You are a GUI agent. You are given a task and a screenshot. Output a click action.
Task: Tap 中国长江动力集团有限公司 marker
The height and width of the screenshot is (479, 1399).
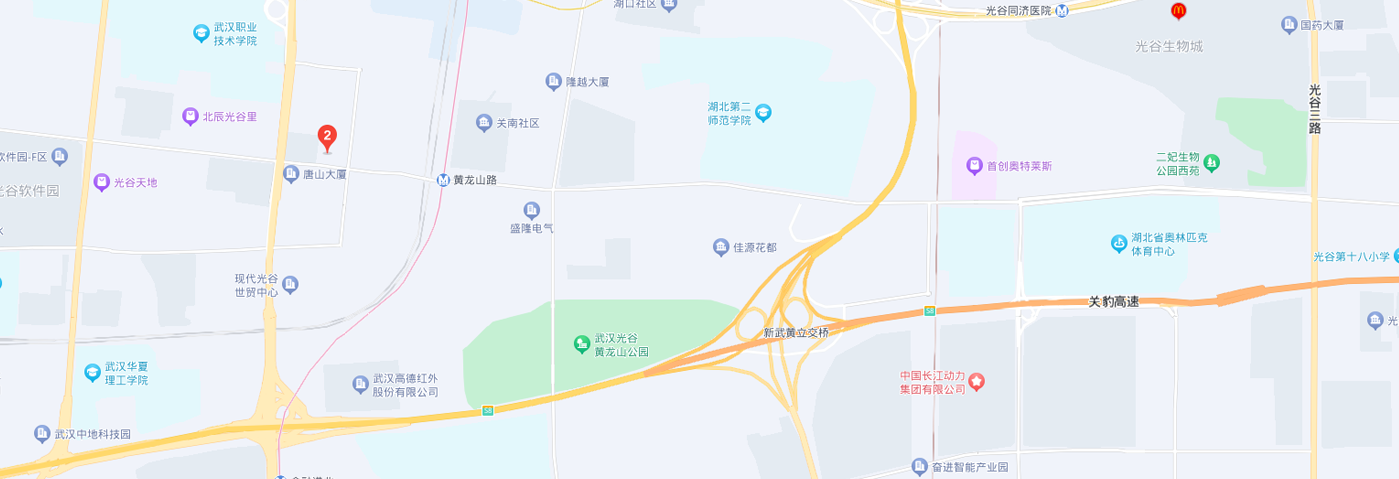coord(977,381)
